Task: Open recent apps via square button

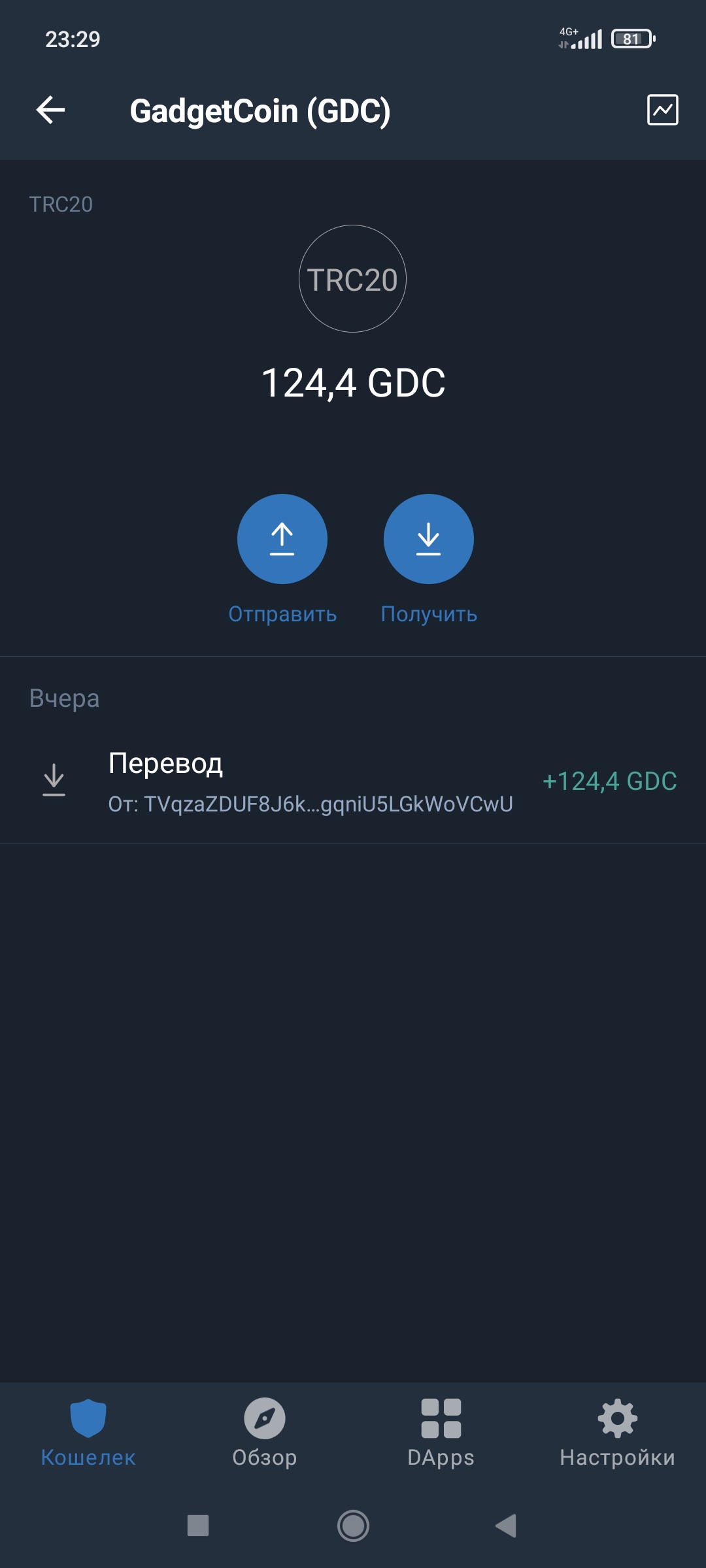Action: (x=198, y=1526)
